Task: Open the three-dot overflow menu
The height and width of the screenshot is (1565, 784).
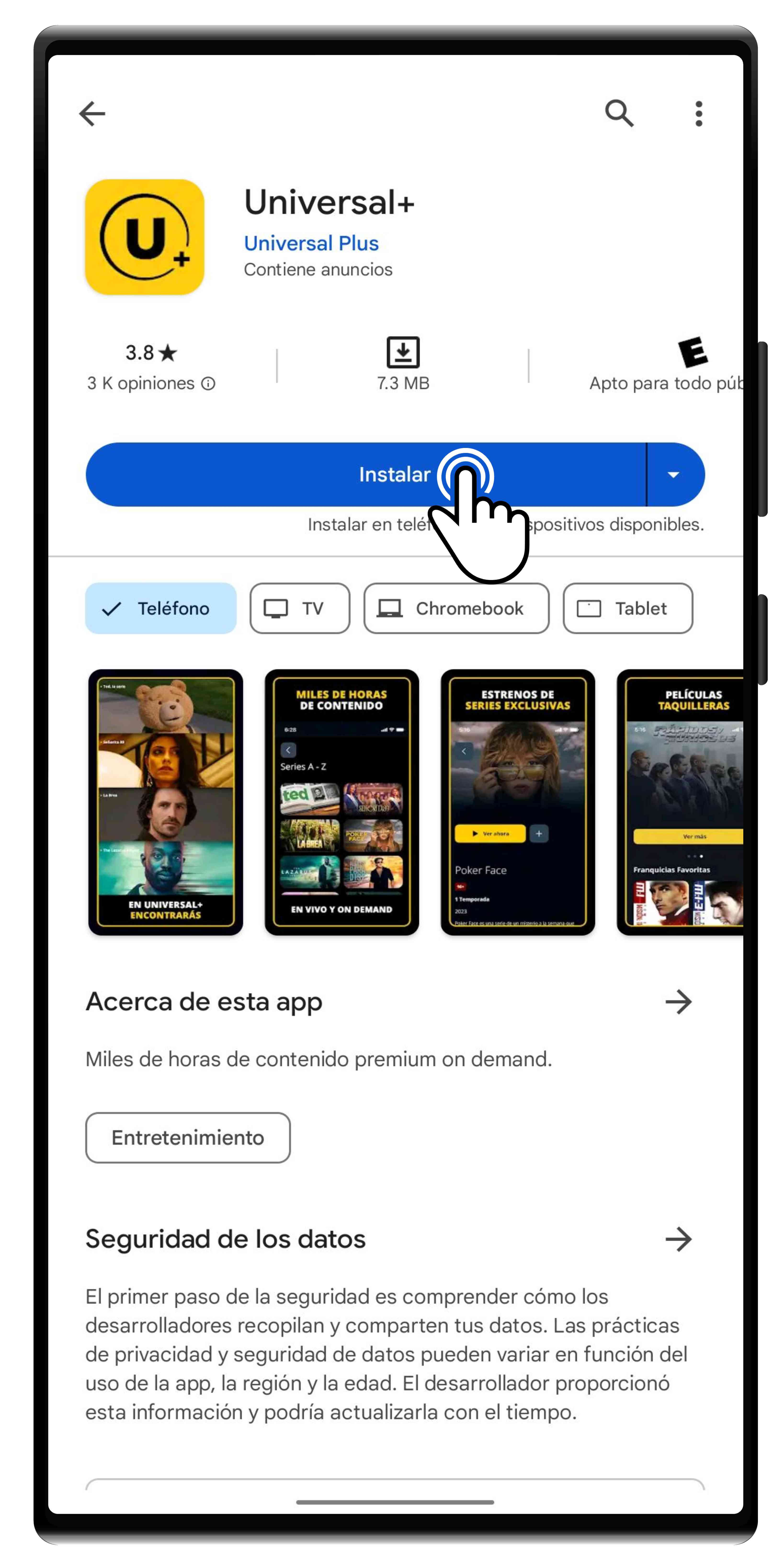Action: (x=698, y=114)
